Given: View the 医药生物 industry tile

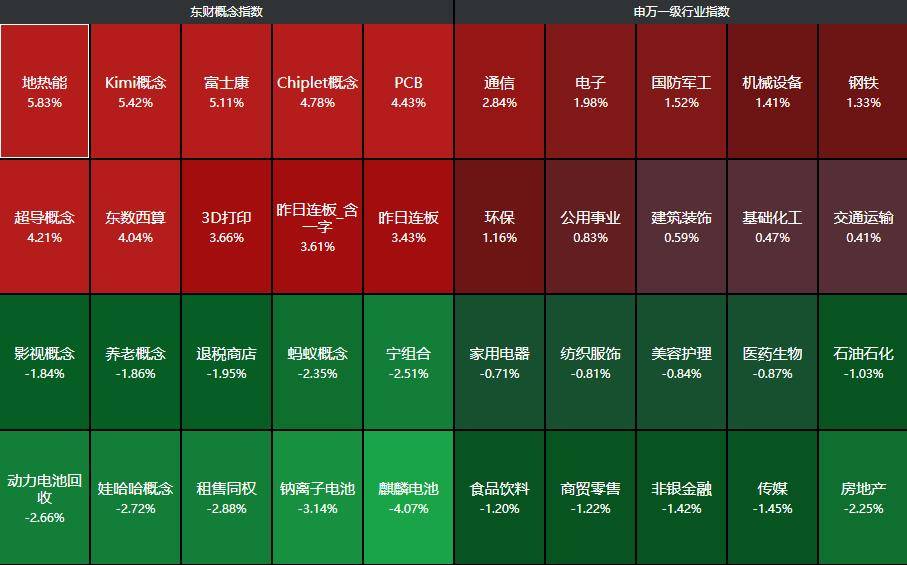Looking at the screenshot, I should [772, 362].
